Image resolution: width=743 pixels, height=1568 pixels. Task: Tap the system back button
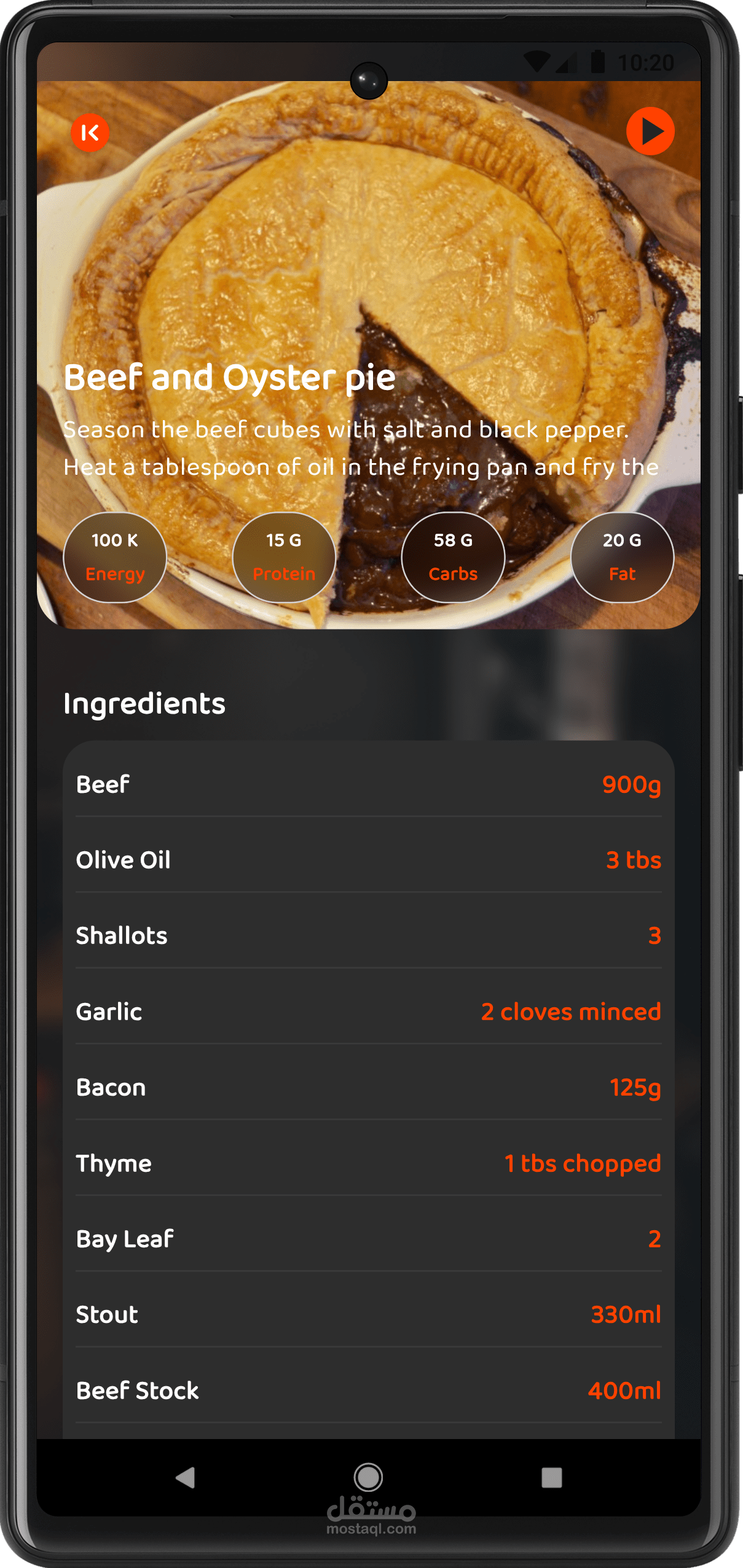185,1477
